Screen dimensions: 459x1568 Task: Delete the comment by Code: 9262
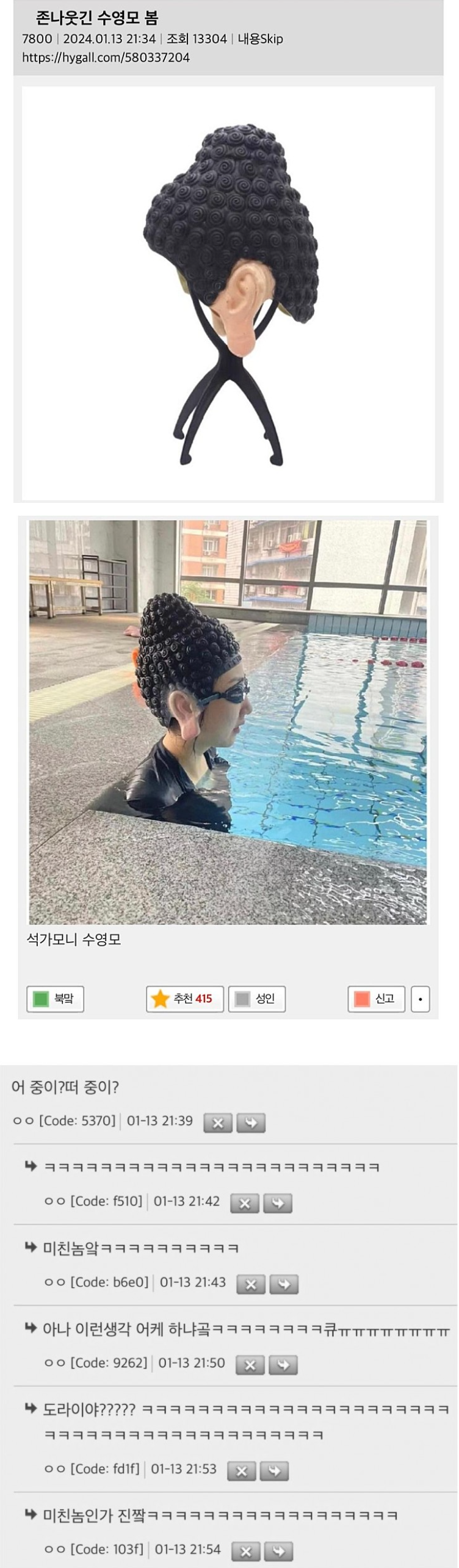pyautogui.click(x=250, y=1365)
